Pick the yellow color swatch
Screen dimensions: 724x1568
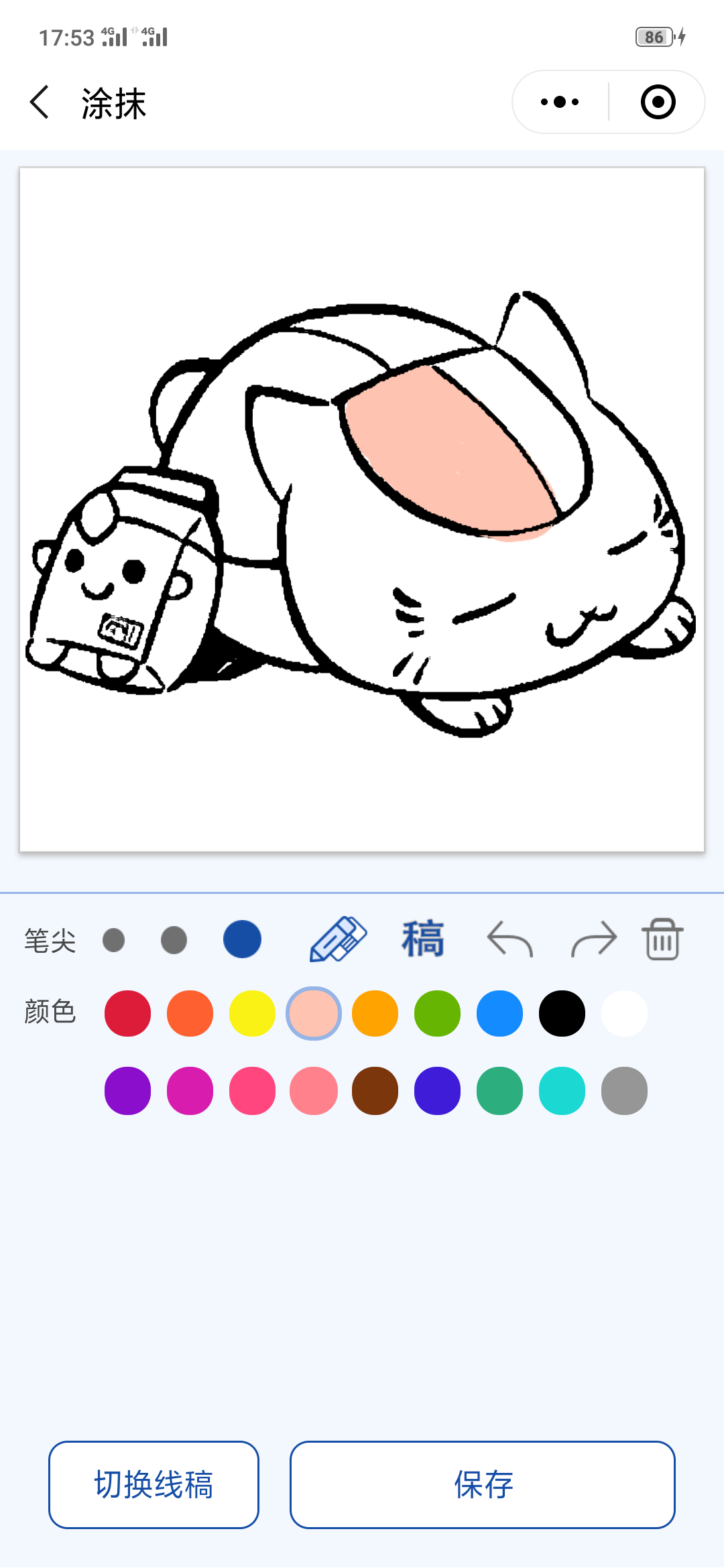click(252, 1013)
